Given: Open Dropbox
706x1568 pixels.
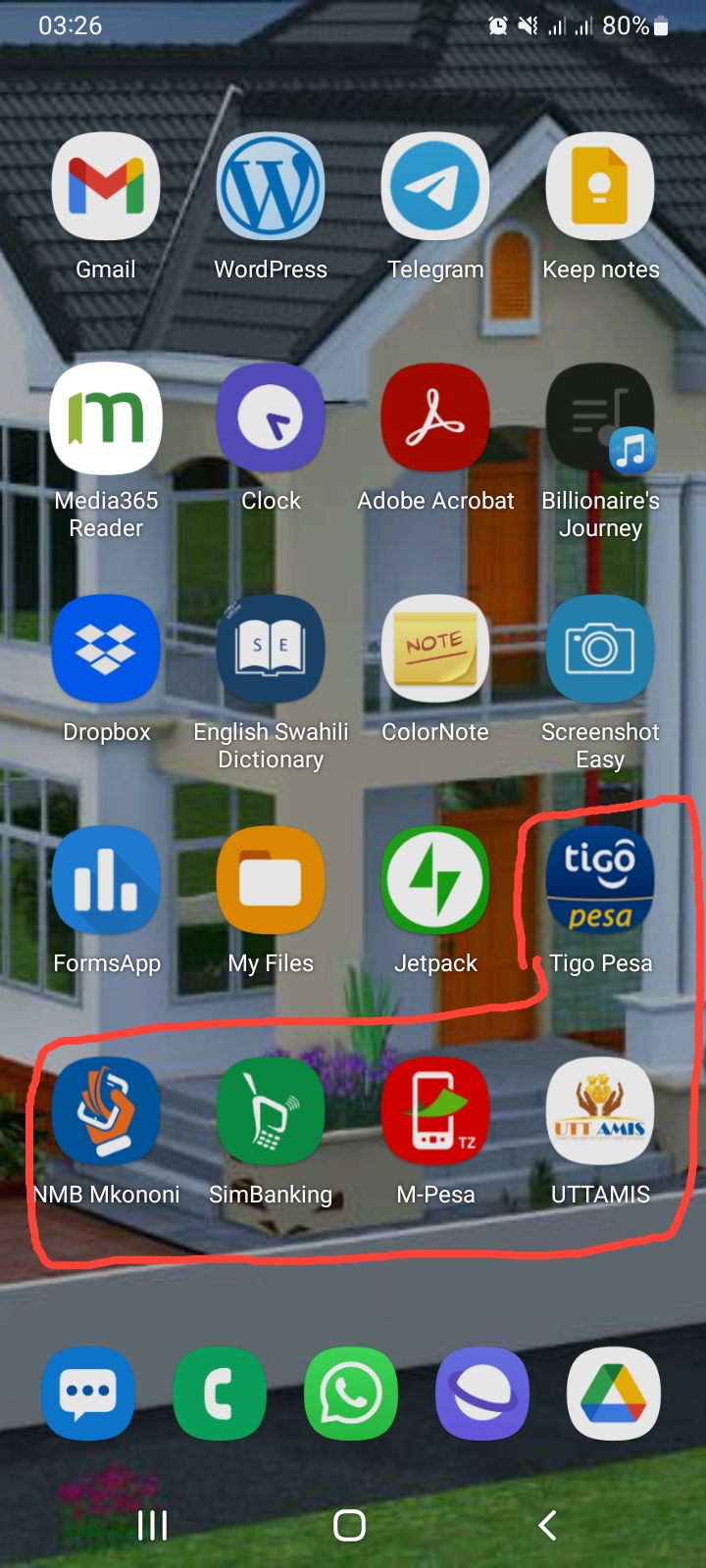Looking at the screenshot, I should click(x=106, y=650).
